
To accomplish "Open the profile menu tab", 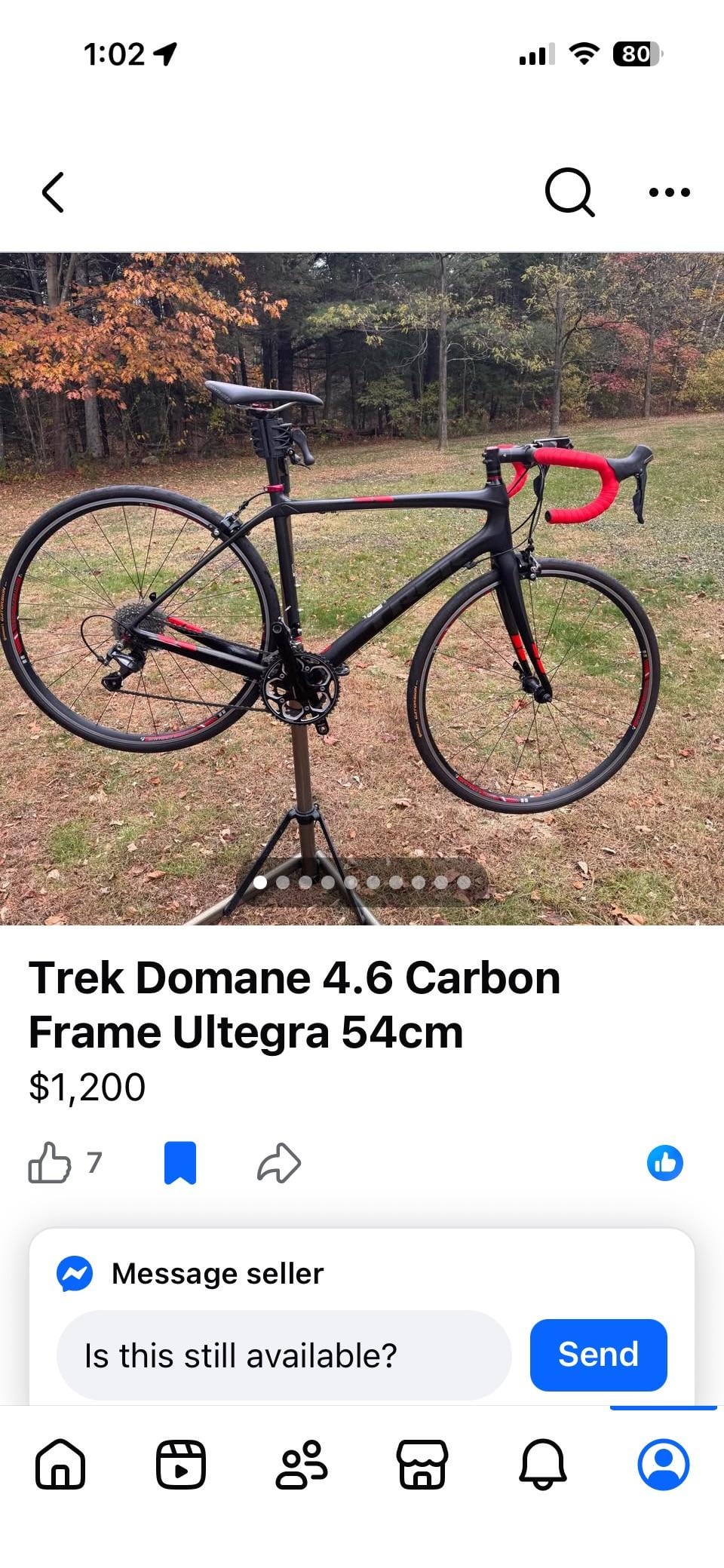I will tap(663, 1465).
